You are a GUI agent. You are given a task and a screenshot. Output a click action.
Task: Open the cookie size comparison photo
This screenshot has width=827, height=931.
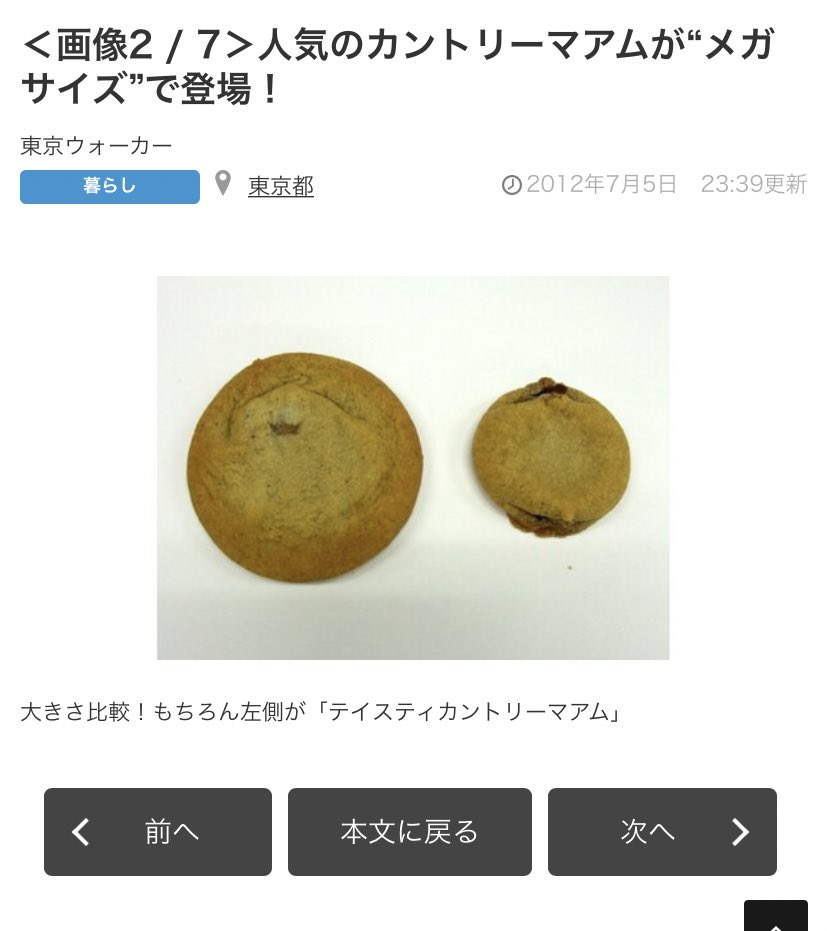[x=413, y=468]
